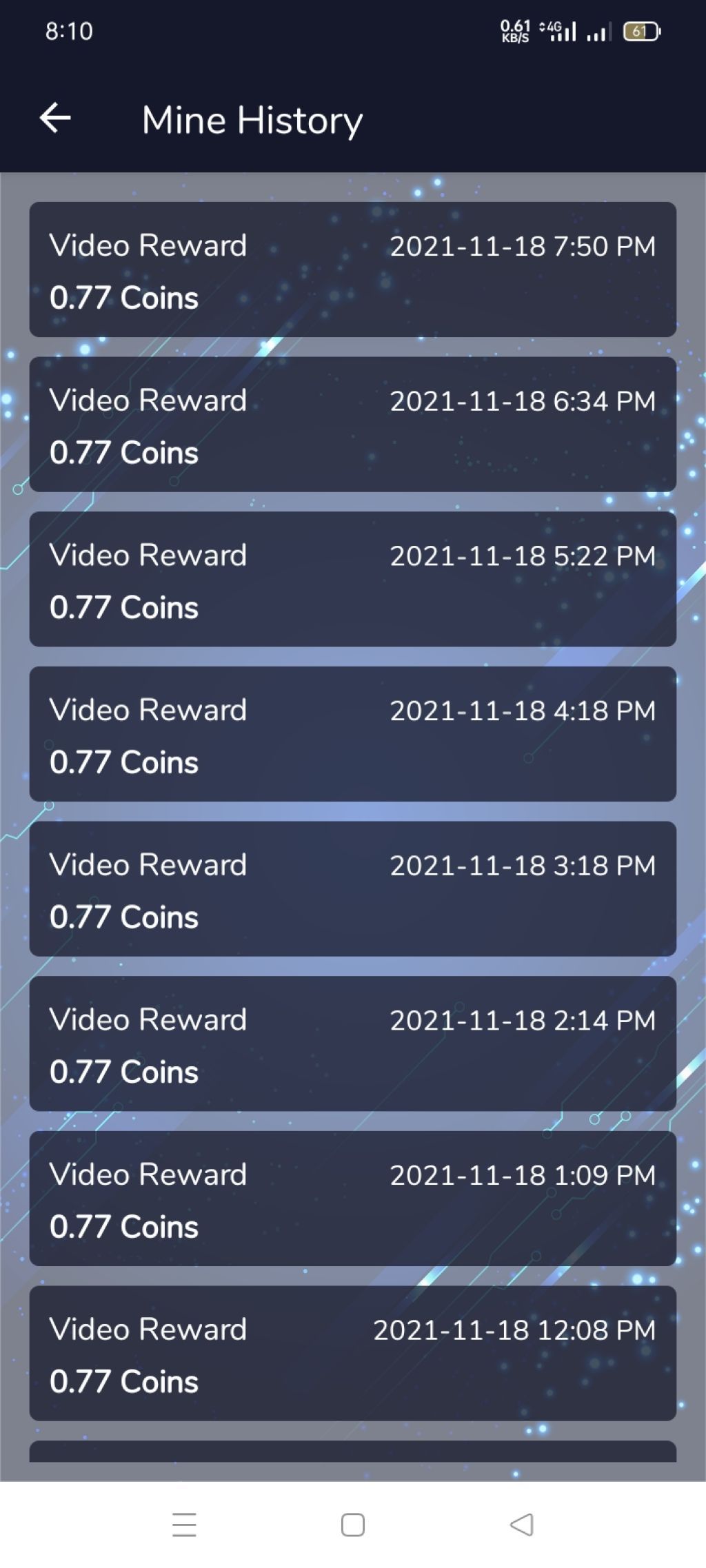Tap the system home button
Screen dimensions: 706x1568
[x=352, y=1524]
